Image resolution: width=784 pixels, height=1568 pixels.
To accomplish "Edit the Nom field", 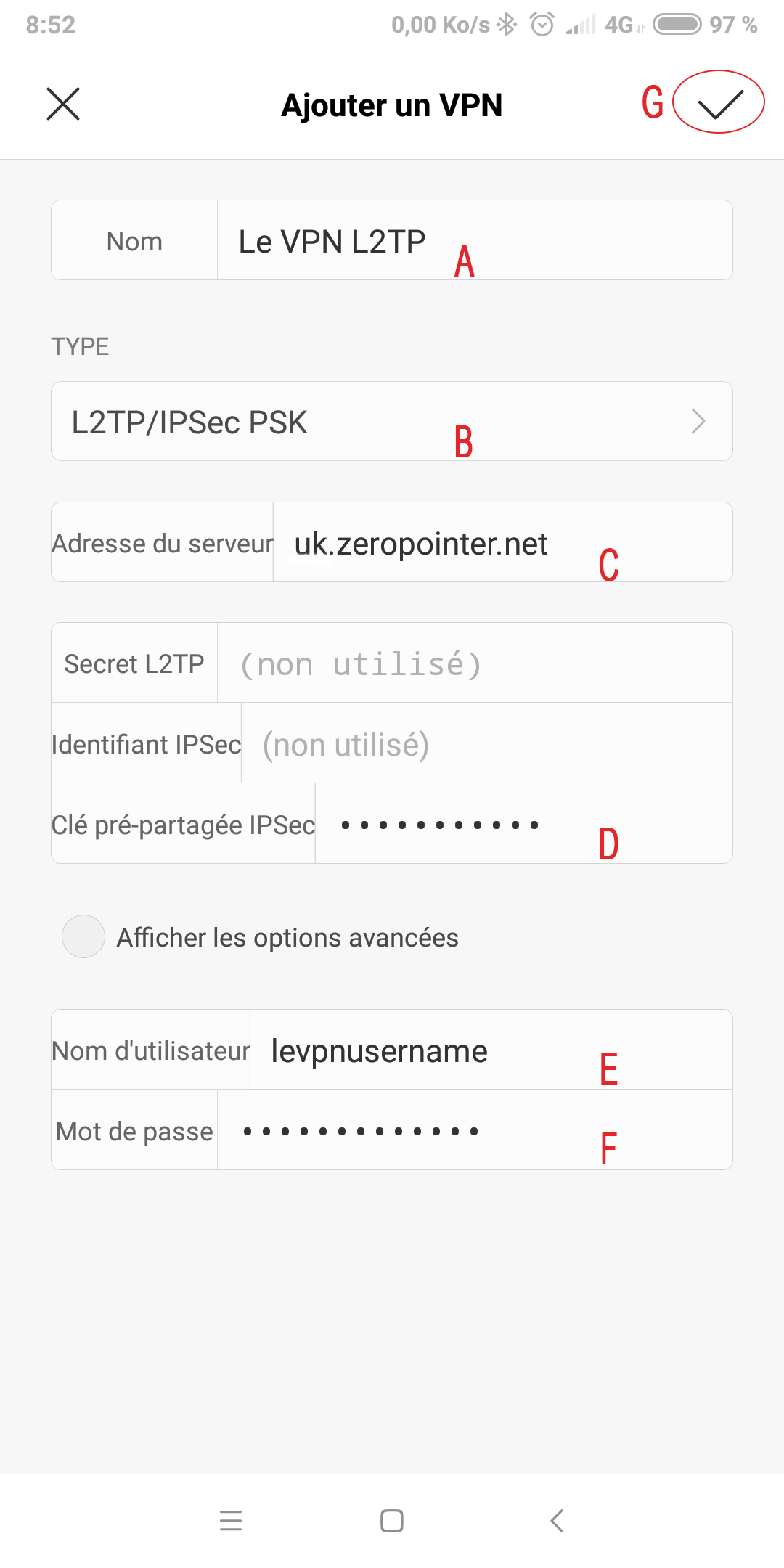I will 475,240.
